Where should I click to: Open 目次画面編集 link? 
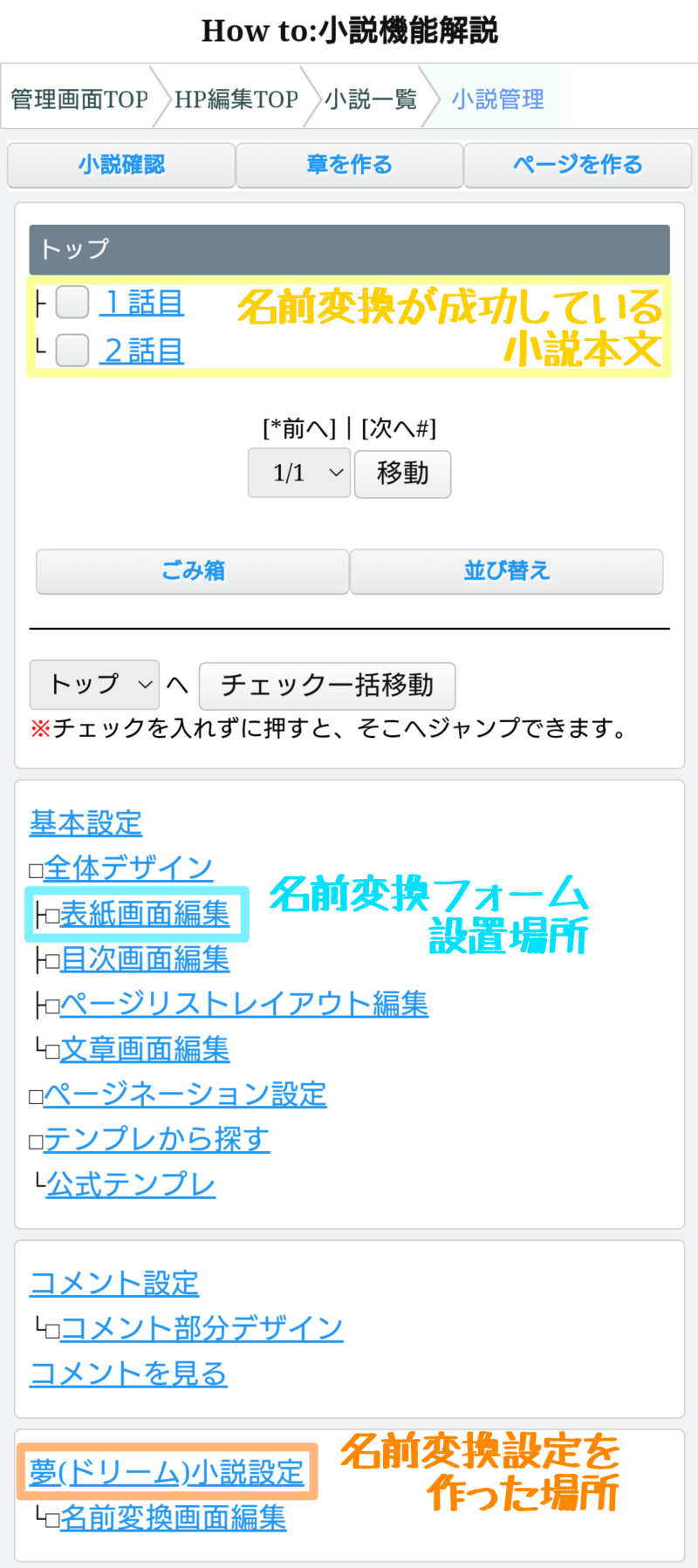[145, 959]
